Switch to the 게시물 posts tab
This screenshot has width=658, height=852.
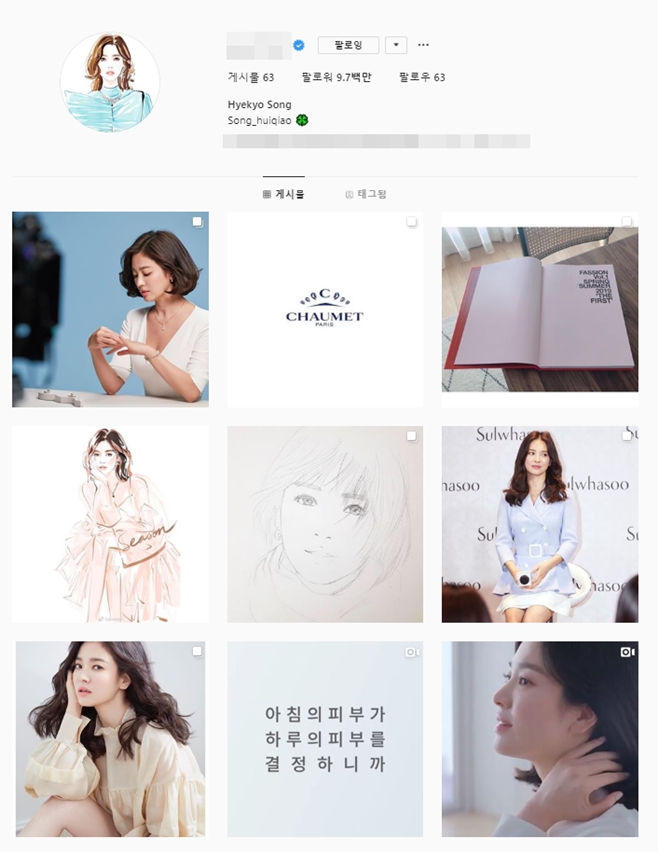[x=284, y=194]
